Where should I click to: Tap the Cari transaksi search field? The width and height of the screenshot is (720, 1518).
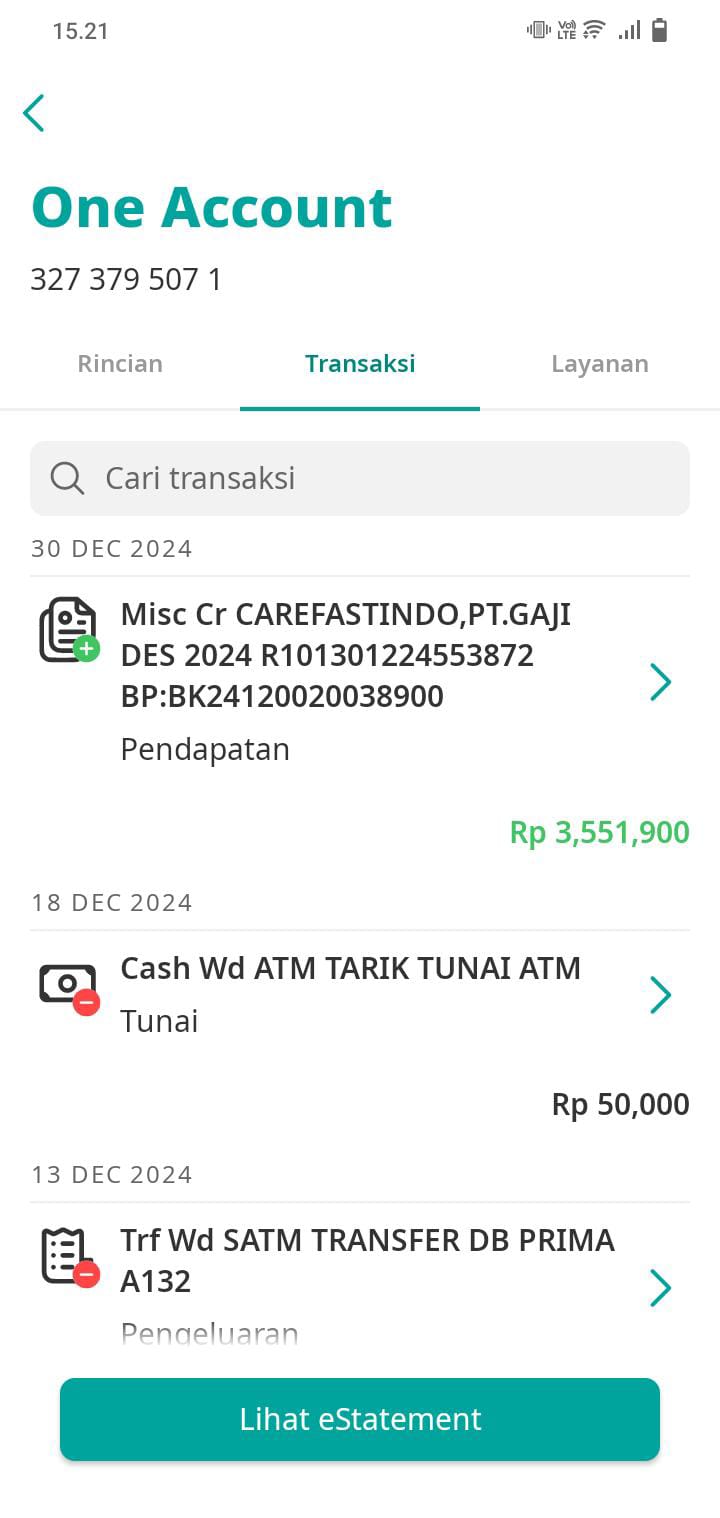point(360,478)
